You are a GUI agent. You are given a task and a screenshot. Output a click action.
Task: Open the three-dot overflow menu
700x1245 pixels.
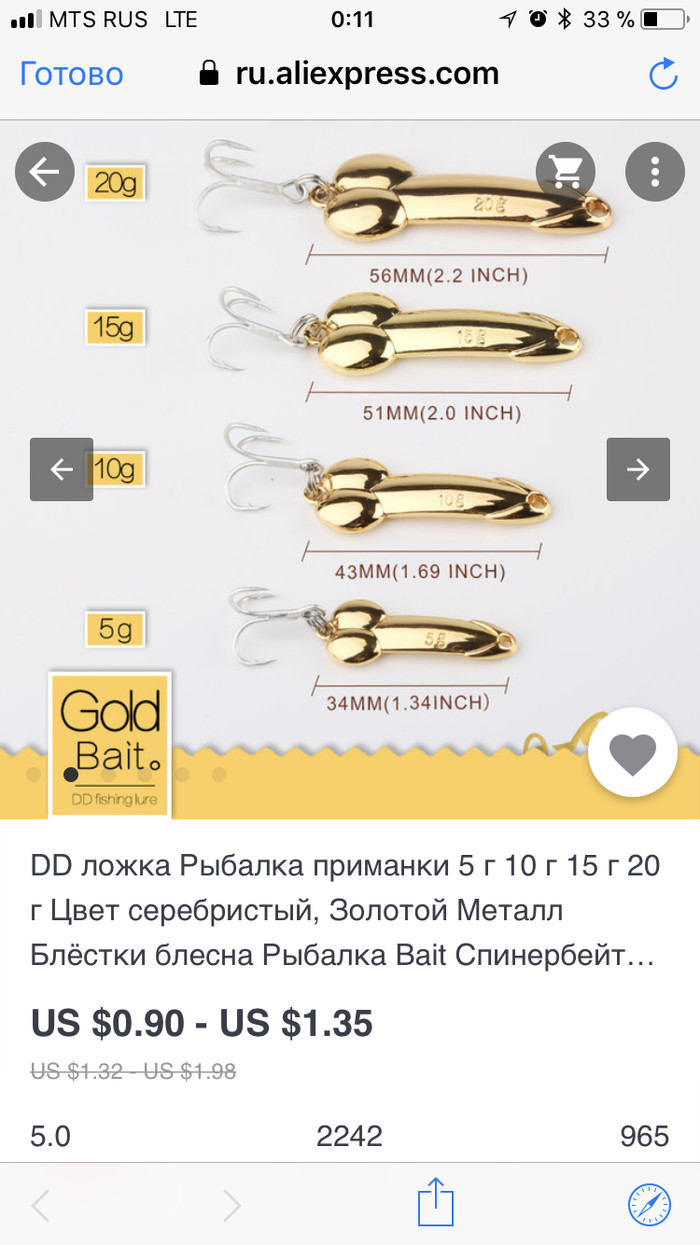654,172
